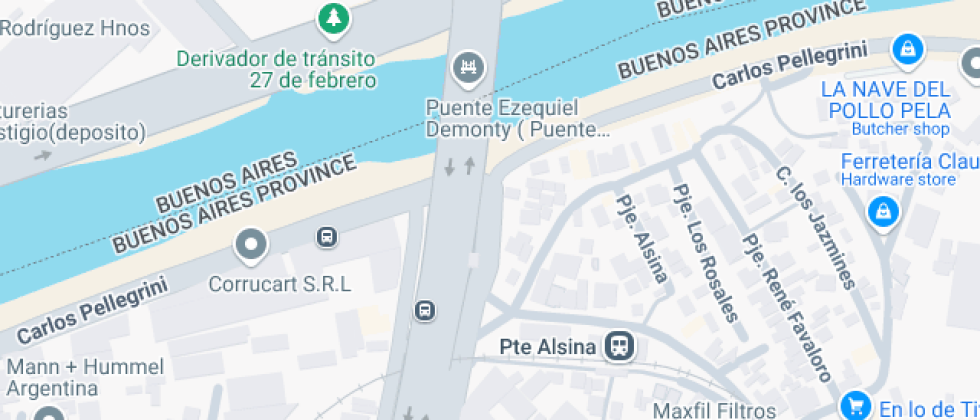Select the bus stop left of Pte Alsina
The height and width of the screenshot is (420, 980).
coord(426,311)
